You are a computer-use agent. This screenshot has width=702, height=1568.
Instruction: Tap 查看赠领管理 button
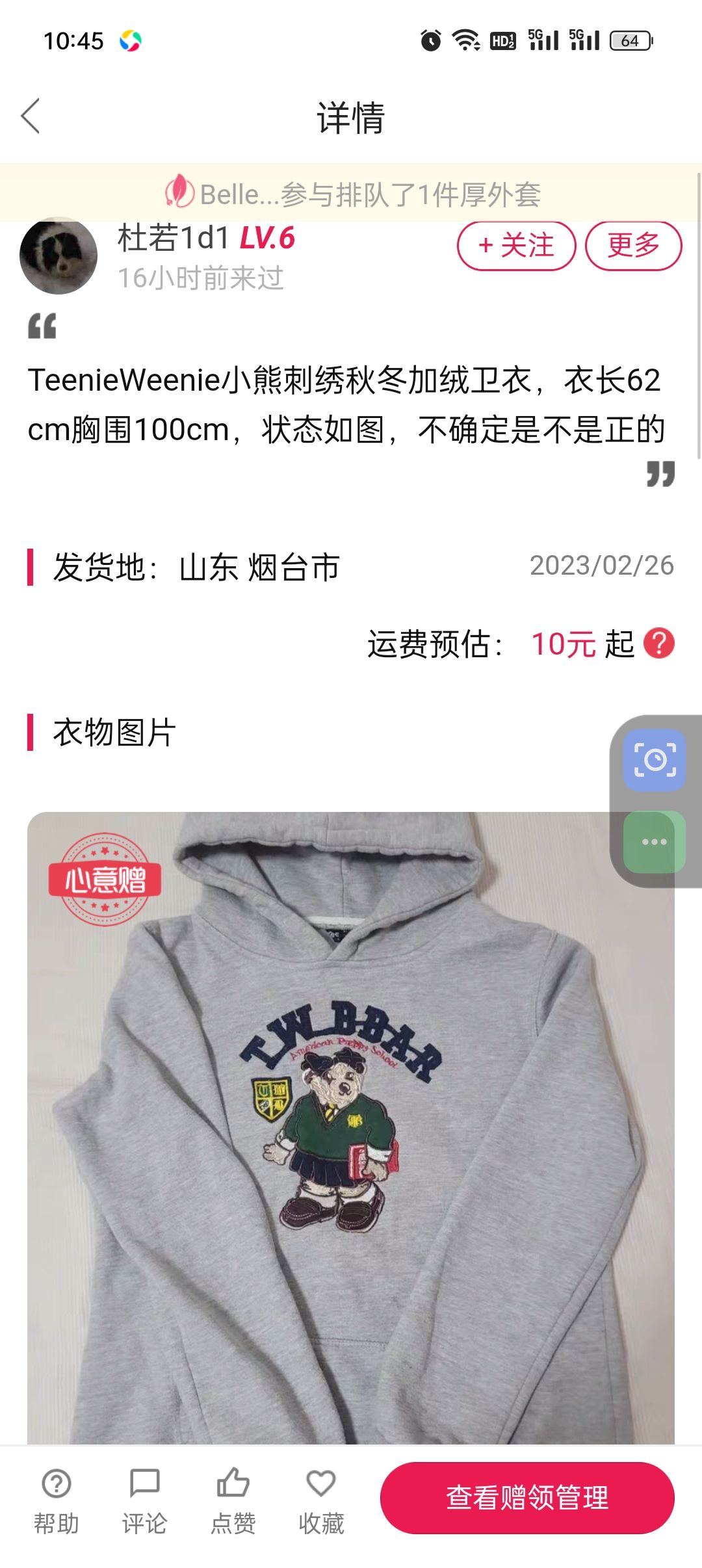[x=527, y=1498]
